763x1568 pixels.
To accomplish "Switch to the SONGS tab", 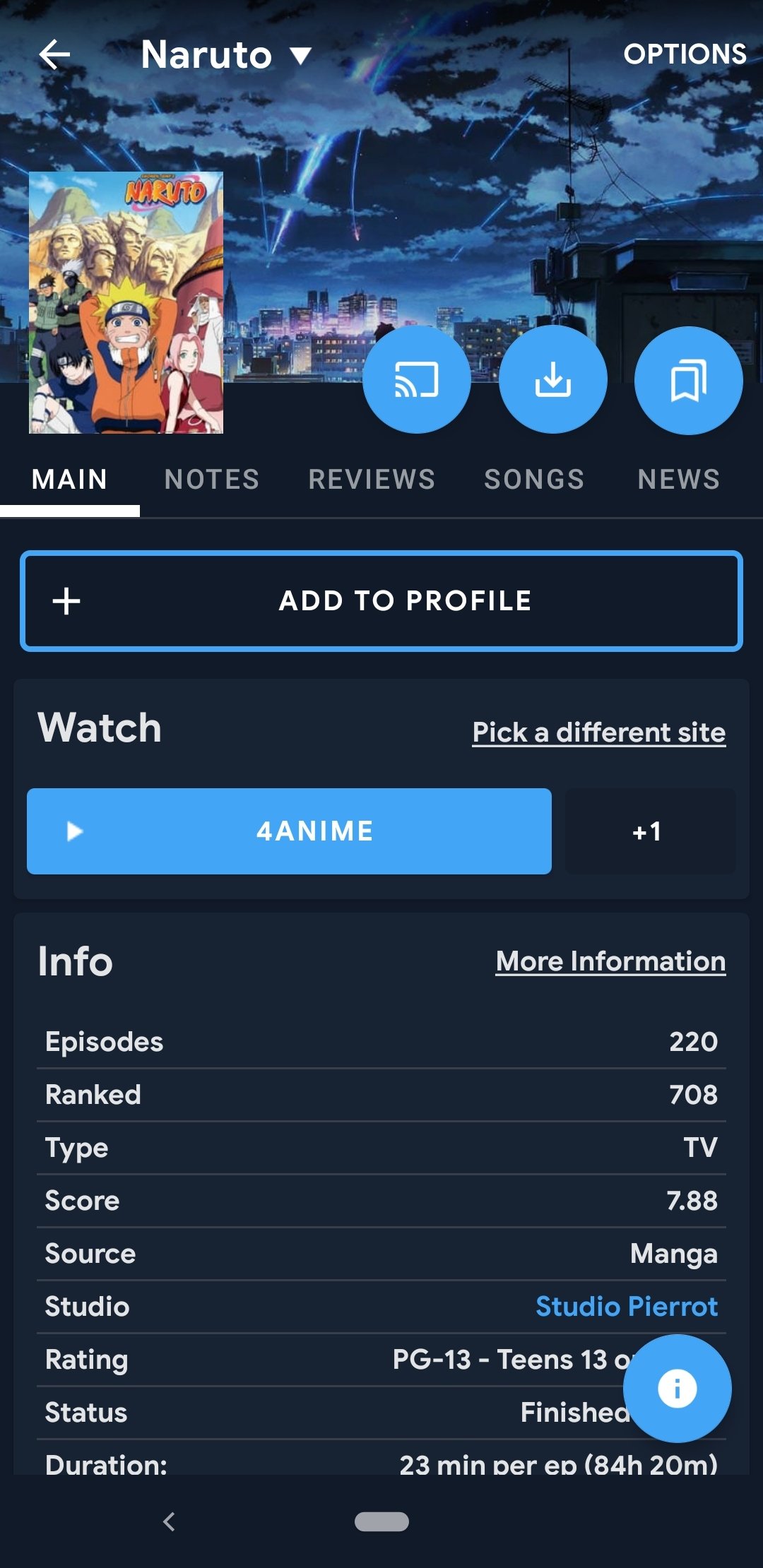I will click(x=534, y=480).
